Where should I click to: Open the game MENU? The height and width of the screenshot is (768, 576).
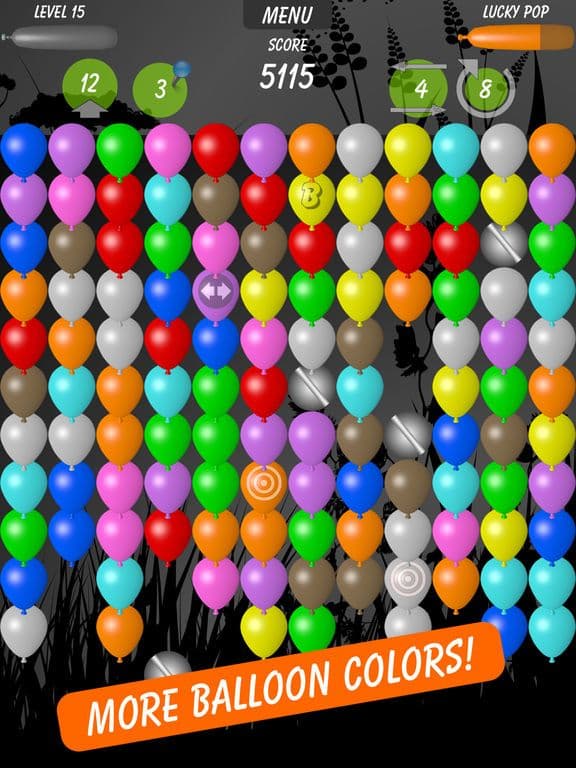pyautogui.click(x=287, y=15)
